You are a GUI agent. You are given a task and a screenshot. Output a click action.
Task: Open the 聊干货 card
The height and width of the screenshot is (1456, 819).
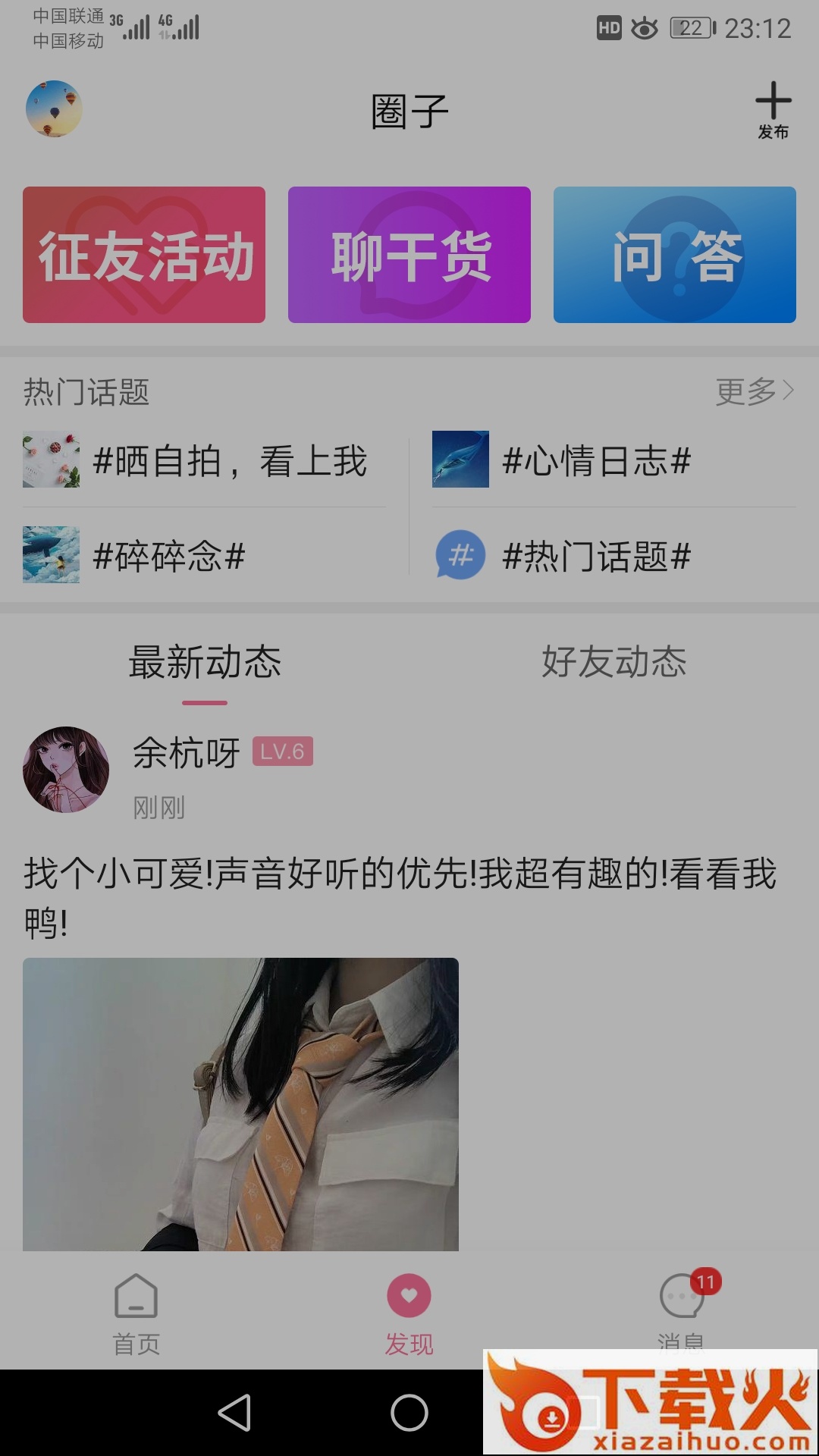409,255
